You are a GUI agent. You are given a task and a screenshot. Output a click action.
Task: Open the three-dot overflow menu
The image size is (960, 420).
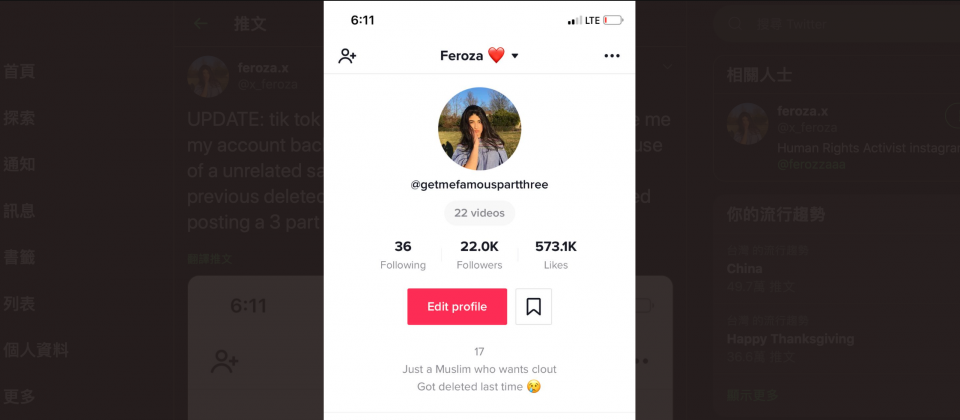tap(612, 56)
